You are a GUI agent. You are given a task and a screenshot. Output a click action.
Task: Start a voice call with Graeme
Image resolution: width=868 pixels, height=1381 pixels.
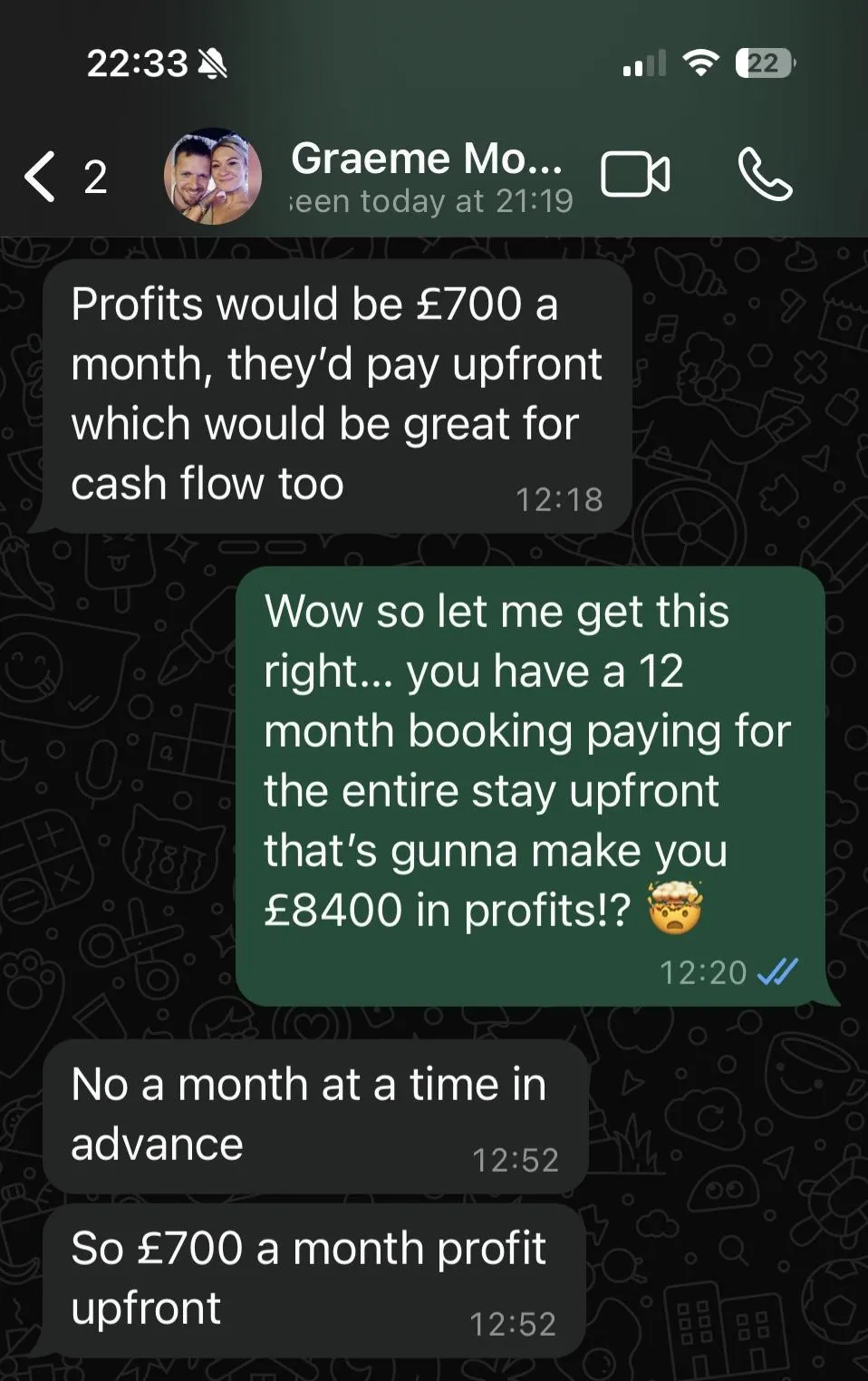(766, 175)
